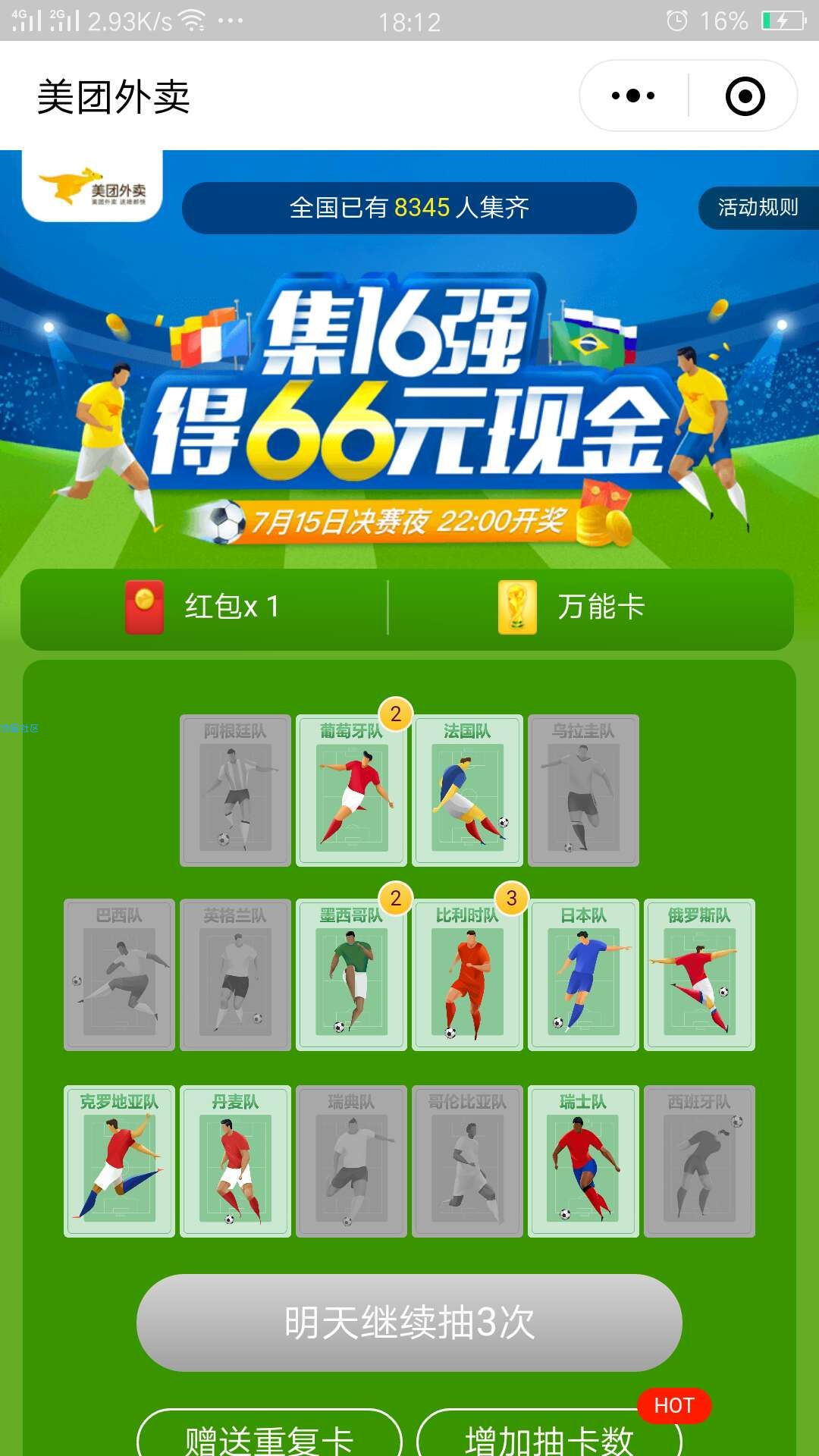Tap the 明天继续抽3次 button
Screen dimensions: 819x1456
(x=409, y=1323)
